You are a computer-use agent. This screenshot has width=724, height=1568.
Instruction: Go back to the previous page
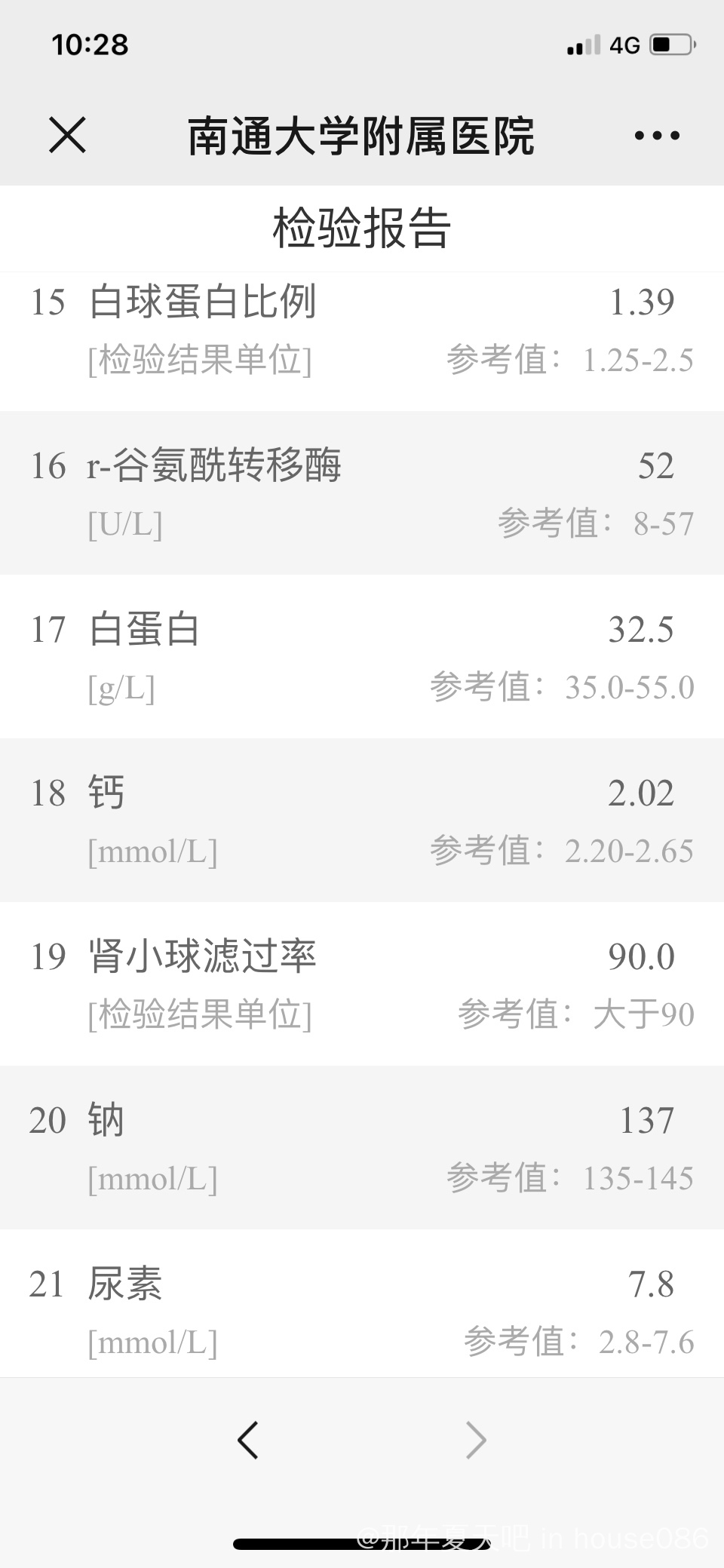[248, 1440]
